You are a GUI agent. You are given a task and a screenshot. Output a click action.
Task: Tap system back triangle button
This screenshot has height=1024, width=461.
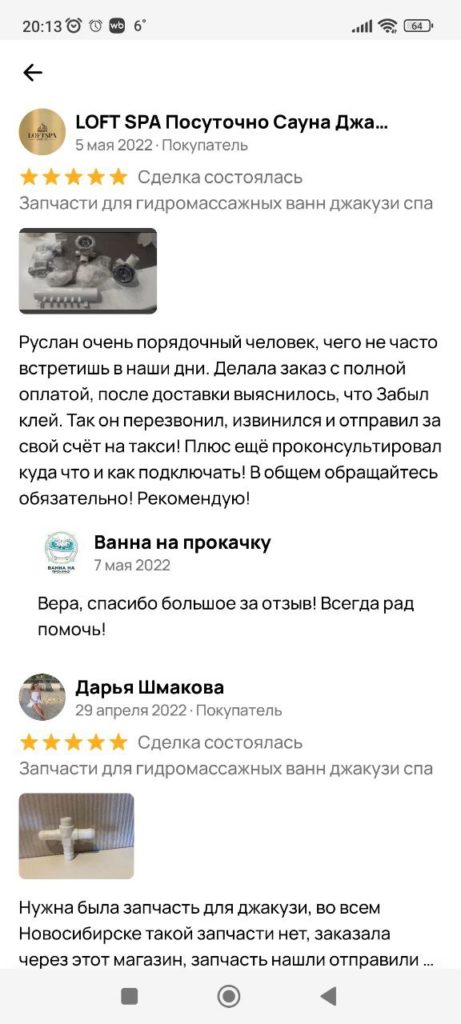(328, 996)
